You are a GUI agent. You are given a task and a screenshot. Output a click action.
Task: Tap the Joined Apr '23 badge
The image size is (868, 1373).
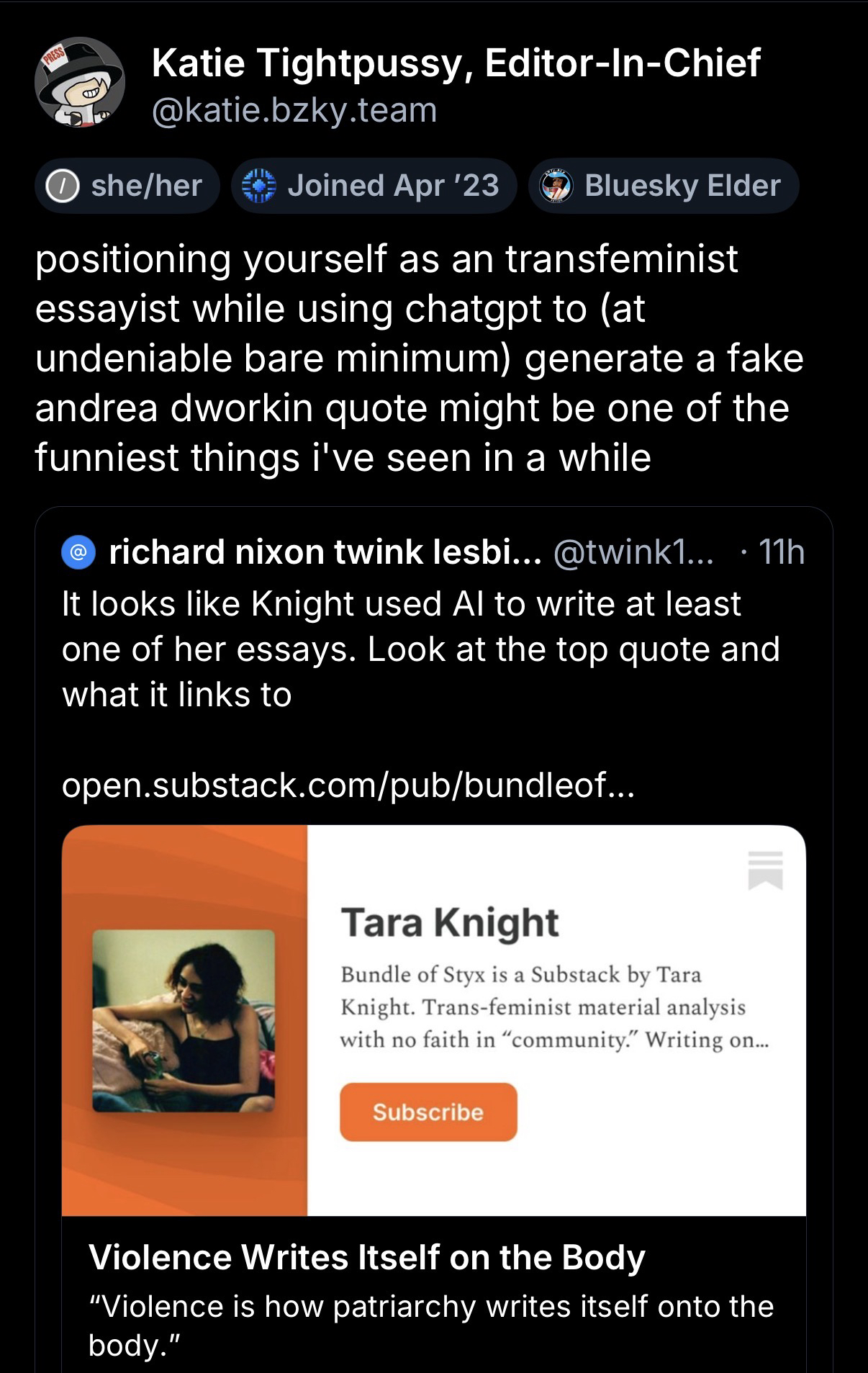pyautogui.click(x=374, y=186)
